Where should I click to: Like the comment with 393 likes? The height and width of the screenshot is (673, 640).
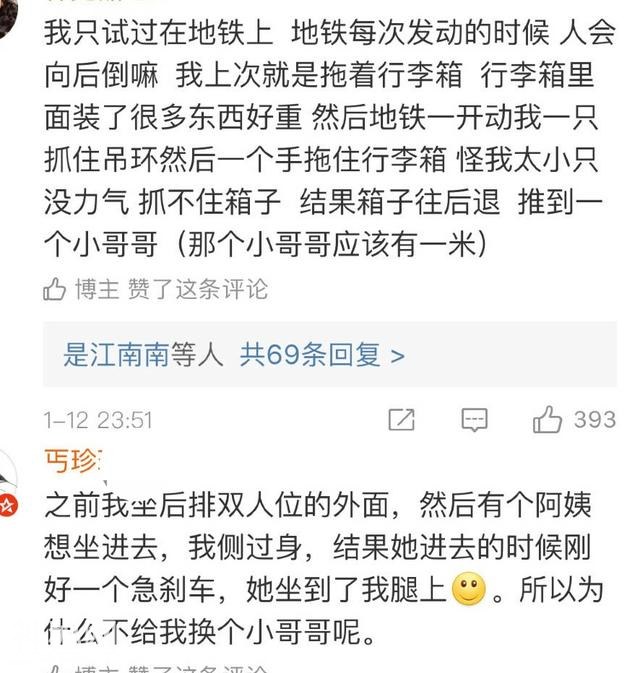pos(547,420)
